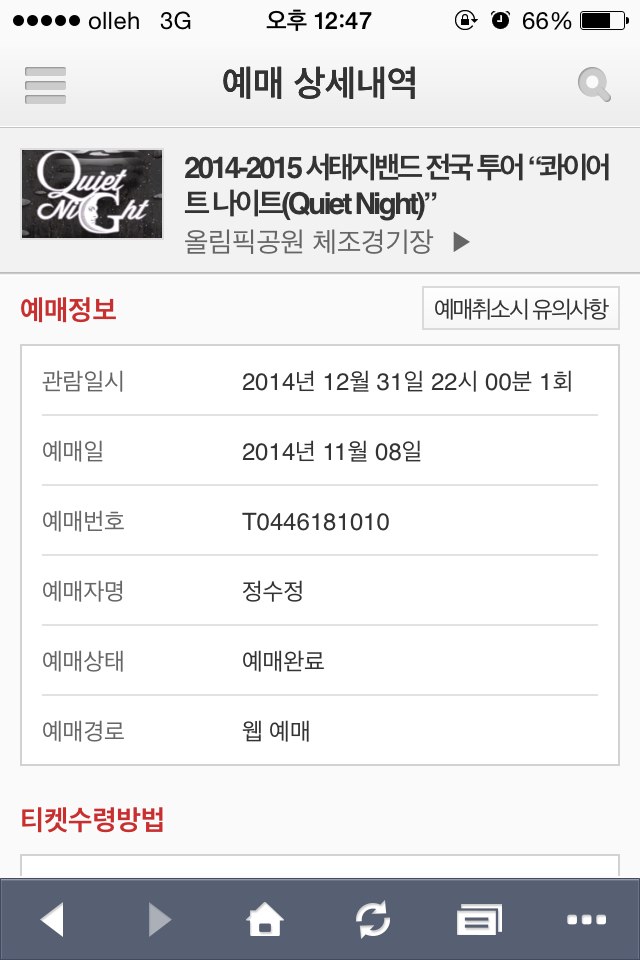Go back to the previous page
Viewport: 640px width, 960px height.
[52, 919]
